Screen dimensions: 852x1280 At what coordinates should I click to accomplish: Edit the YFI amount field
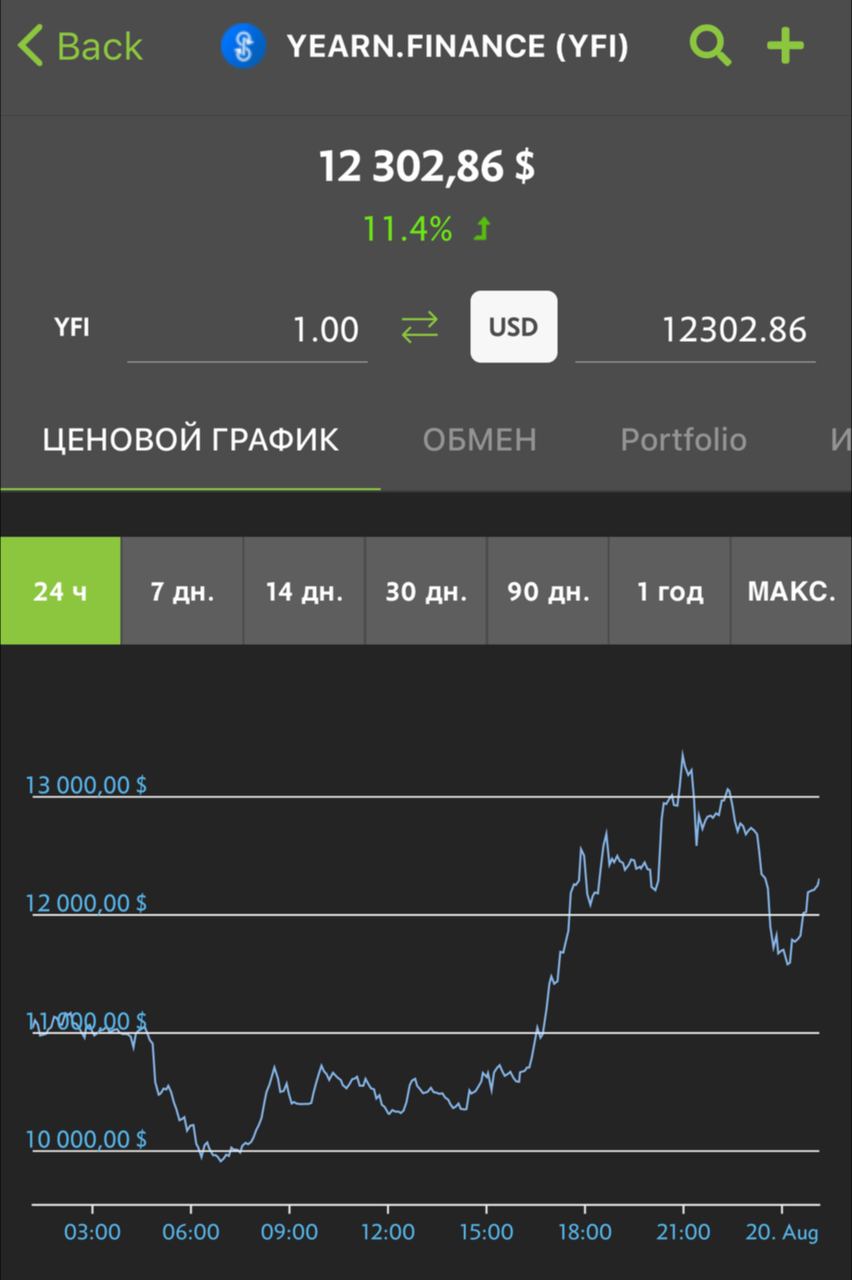pyautogui.click(x=247, y=330)
